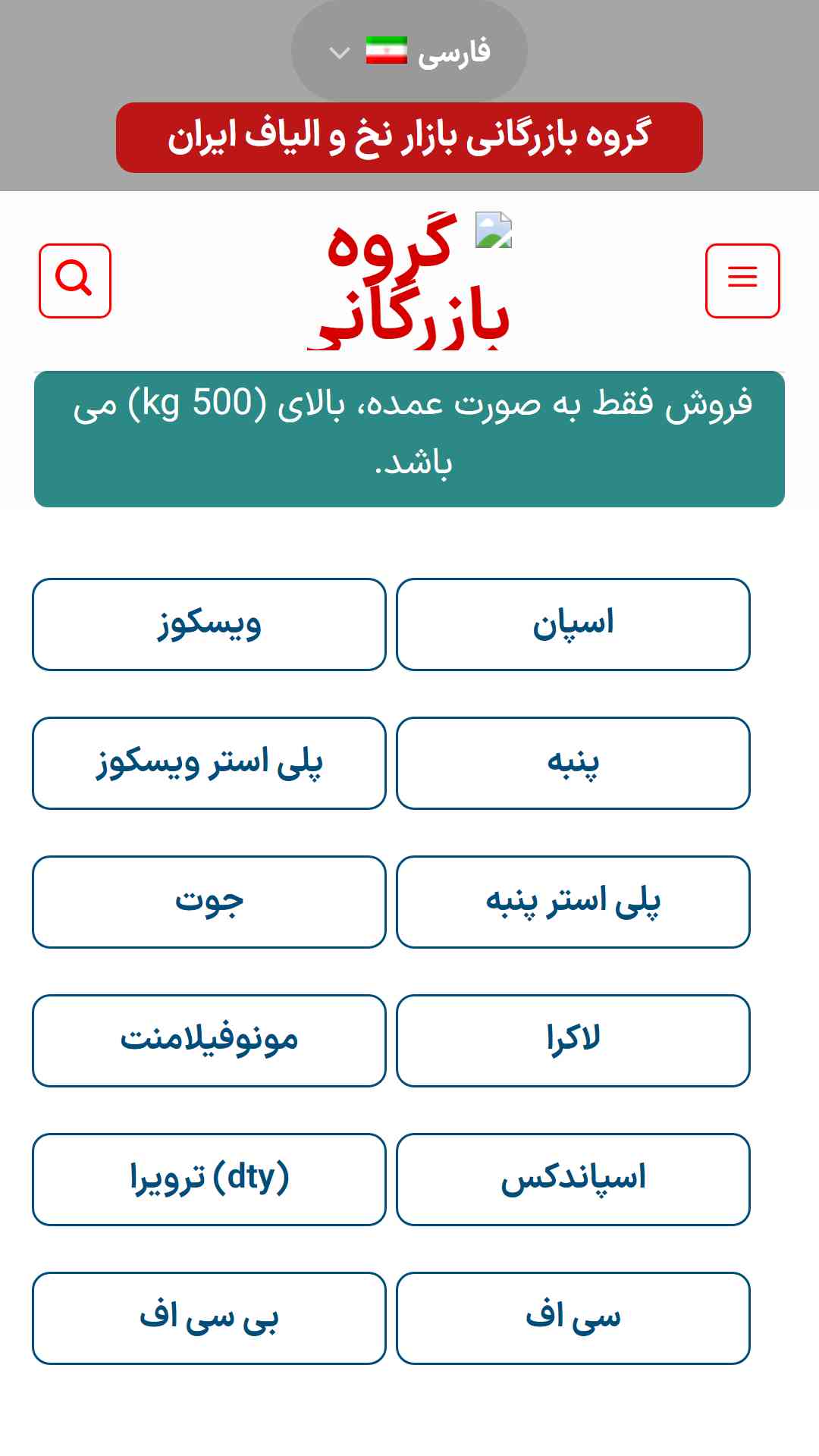Open the اسپاندکس category
This screenshot has width=819, height=1456.
(573, 1179)
